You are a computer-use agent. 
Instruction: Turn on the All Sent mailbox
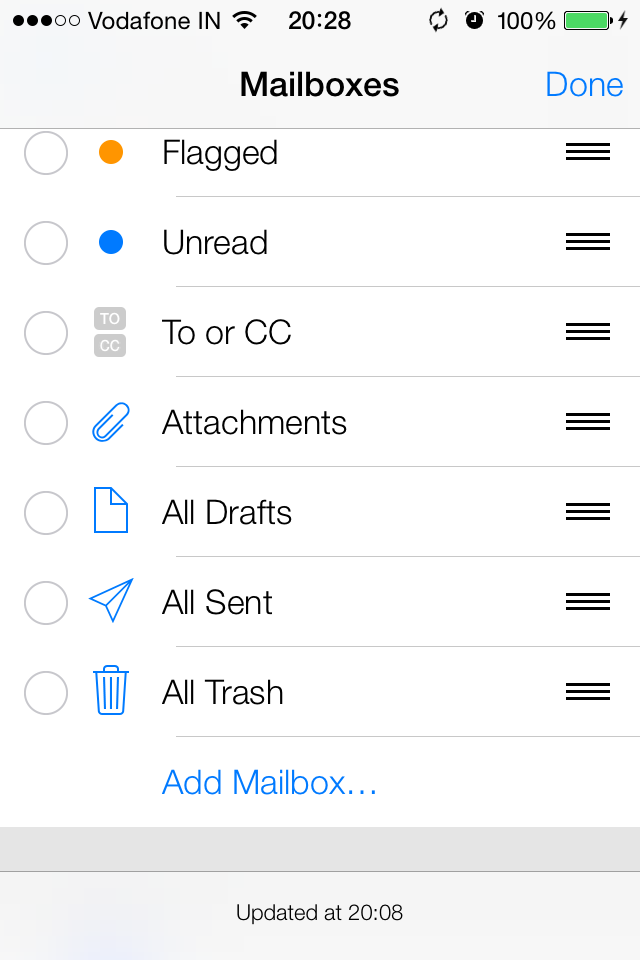click(46, 603)
